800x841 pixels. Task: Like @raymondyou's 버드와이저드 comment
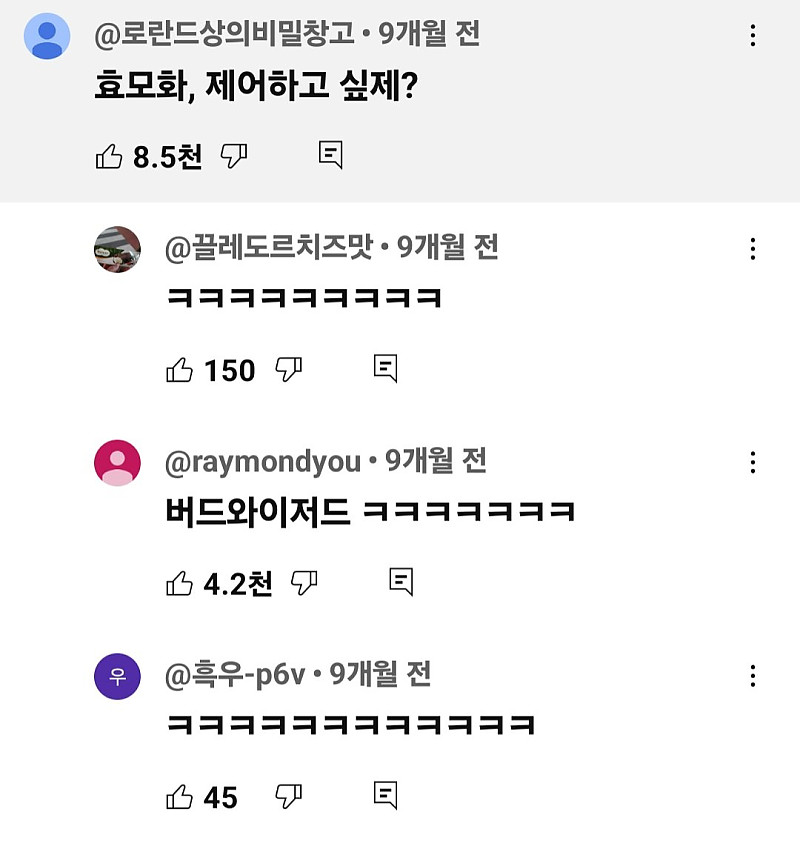point(180,581)
